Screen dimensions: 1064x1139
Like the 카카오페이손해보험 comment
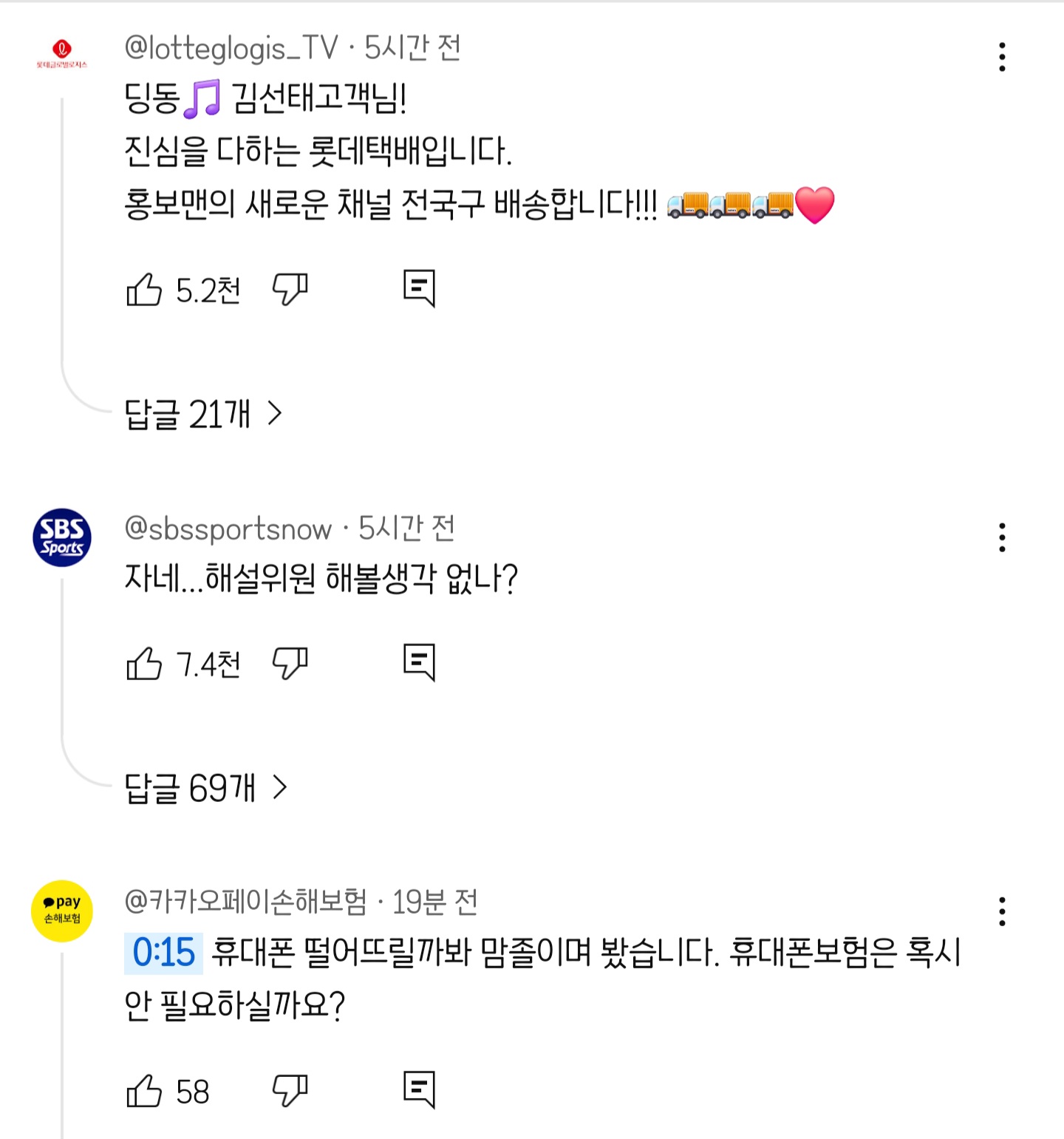point(144,1091)
